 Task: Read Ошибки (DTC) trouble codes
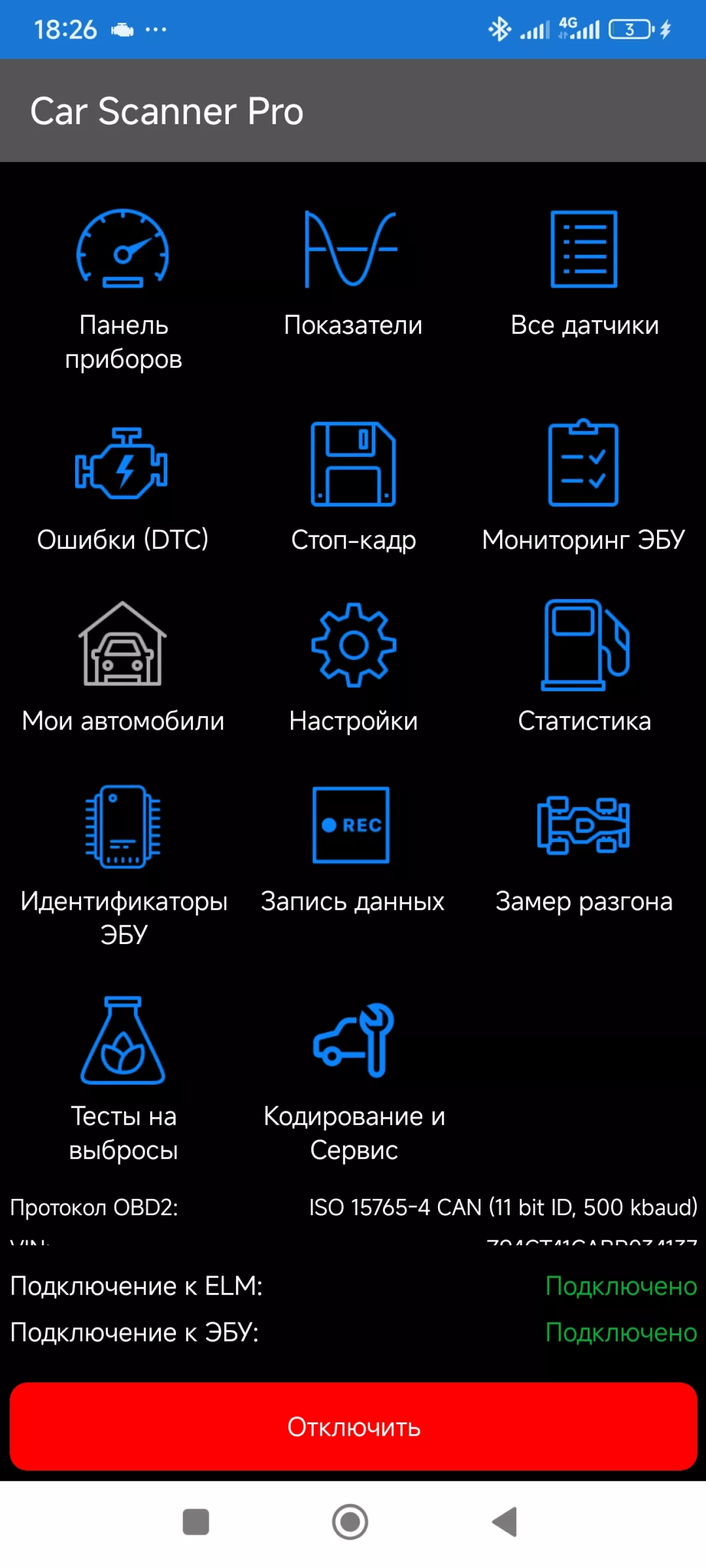click(x=123, y=487)
